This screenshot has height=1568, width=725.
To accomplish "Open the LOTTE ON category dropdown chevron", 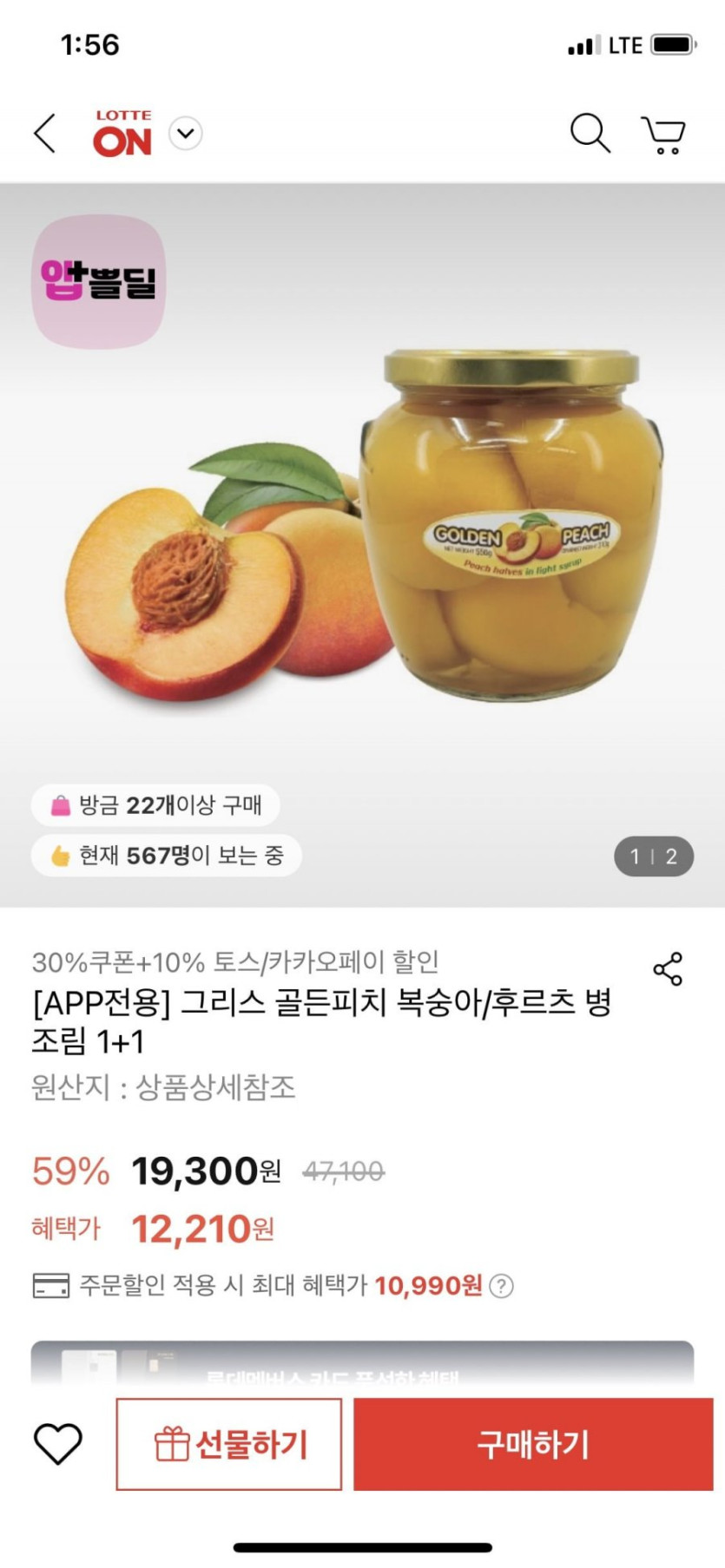I will (x=184, y=134).
